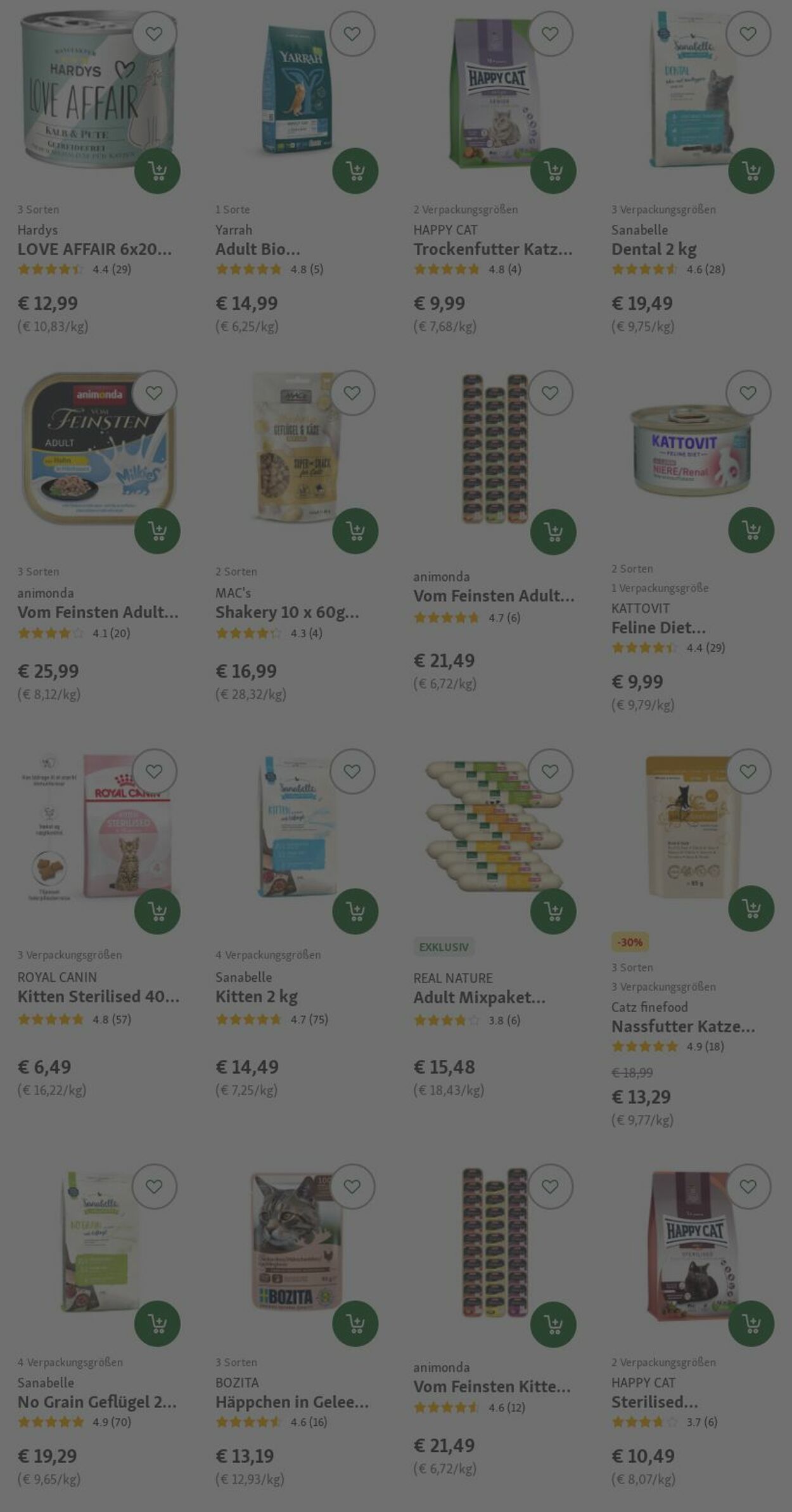Add HAPPY CAT Sterilised to cart
Image resolution: width=792 pixels, height=1512 pixels.
click(x=751, y=1324)
